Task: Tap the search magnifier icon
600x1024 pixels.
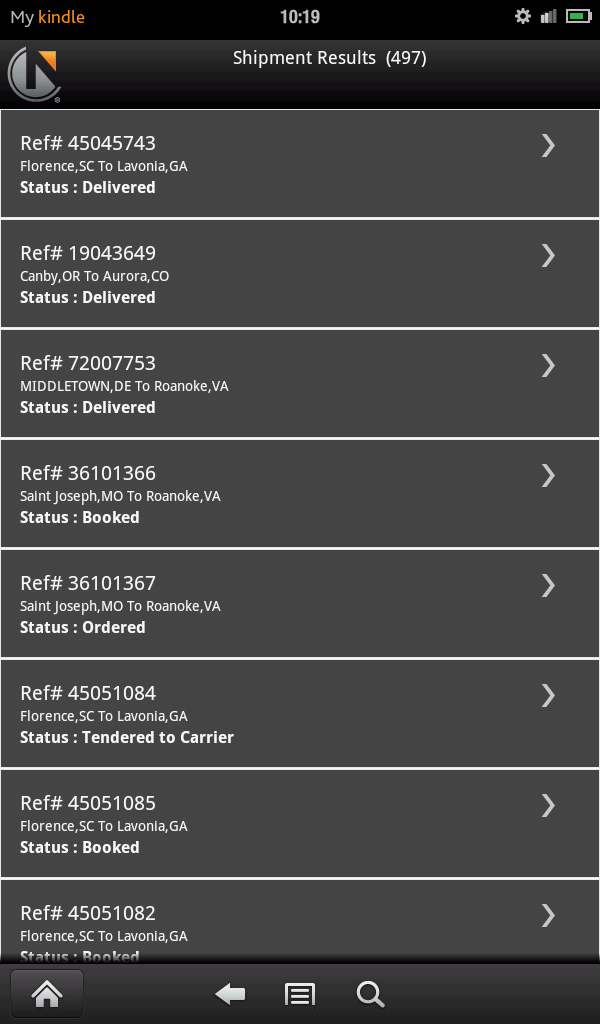Action: (370, 994)
